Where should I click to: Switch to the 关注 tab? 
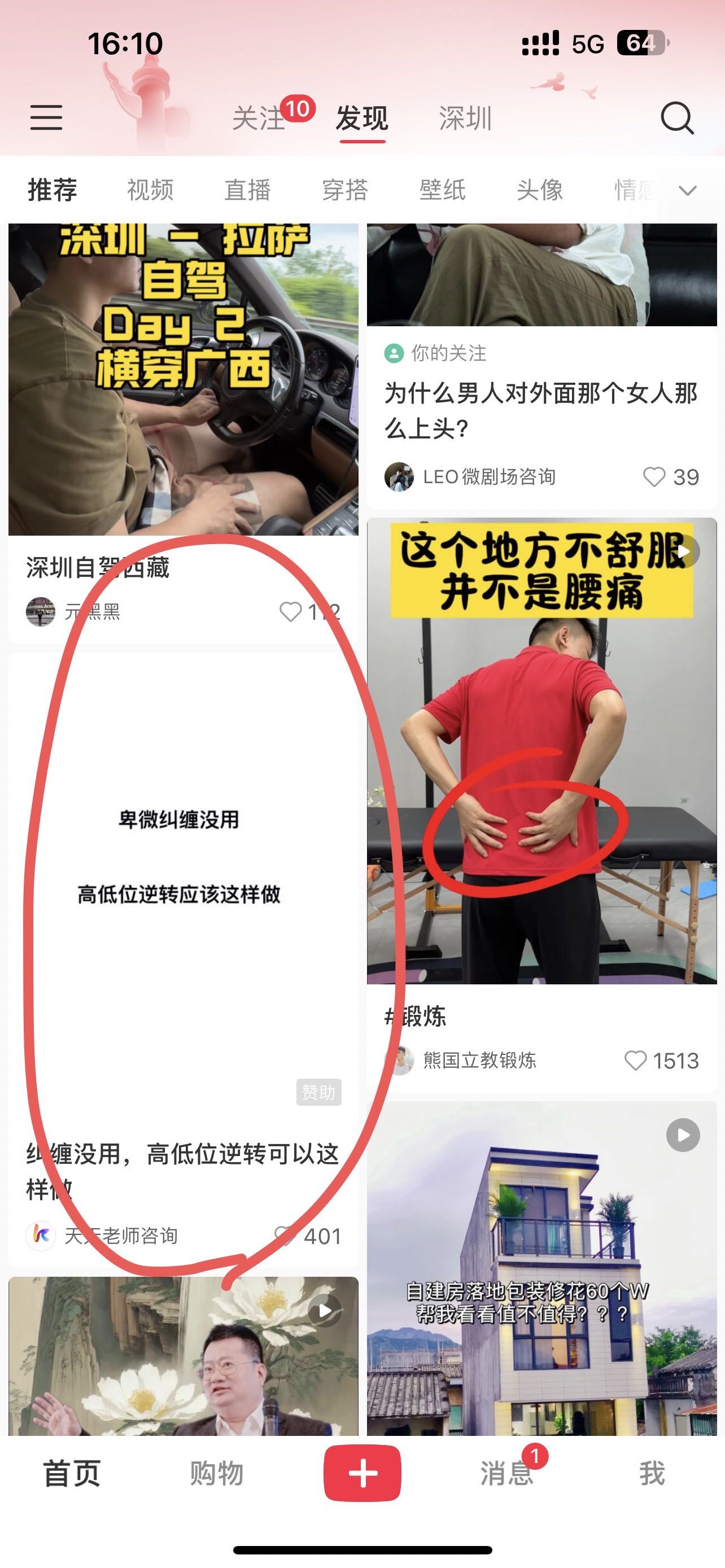[x=259, y=118]
